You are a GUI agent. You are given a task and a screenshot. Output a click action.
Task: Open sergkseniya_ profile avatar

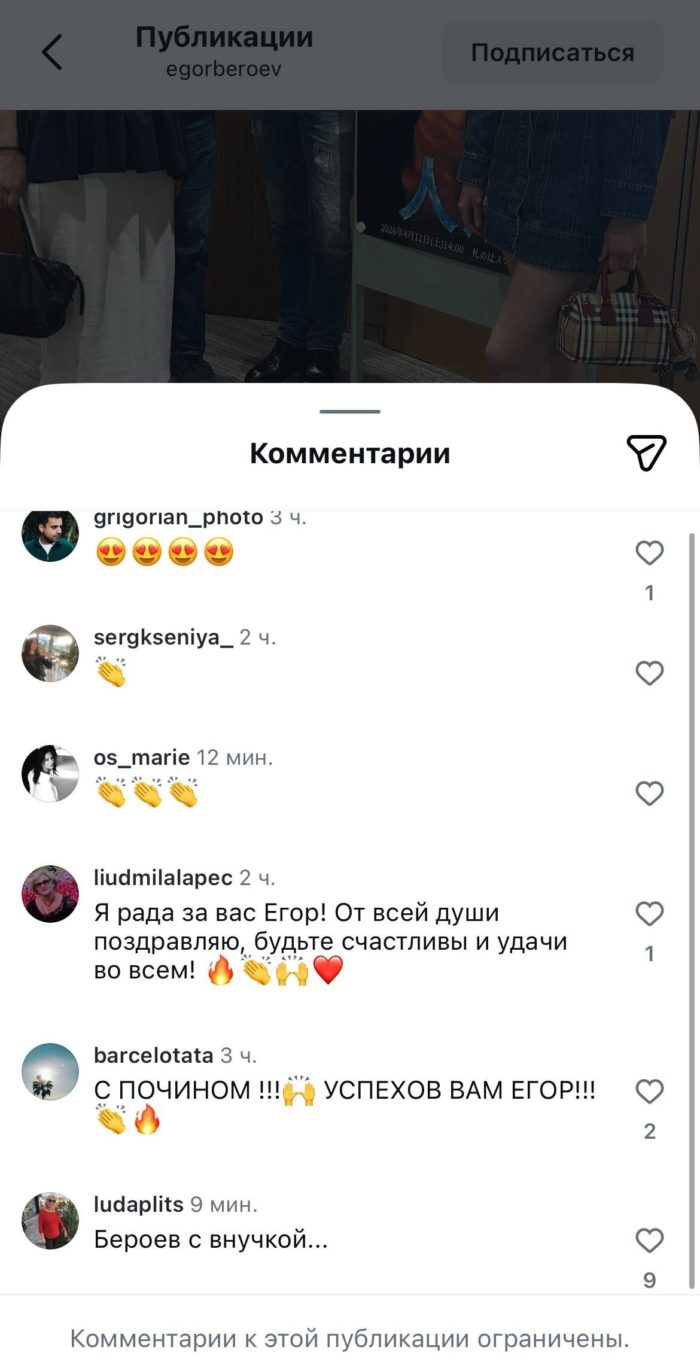(x=50, y=653)
